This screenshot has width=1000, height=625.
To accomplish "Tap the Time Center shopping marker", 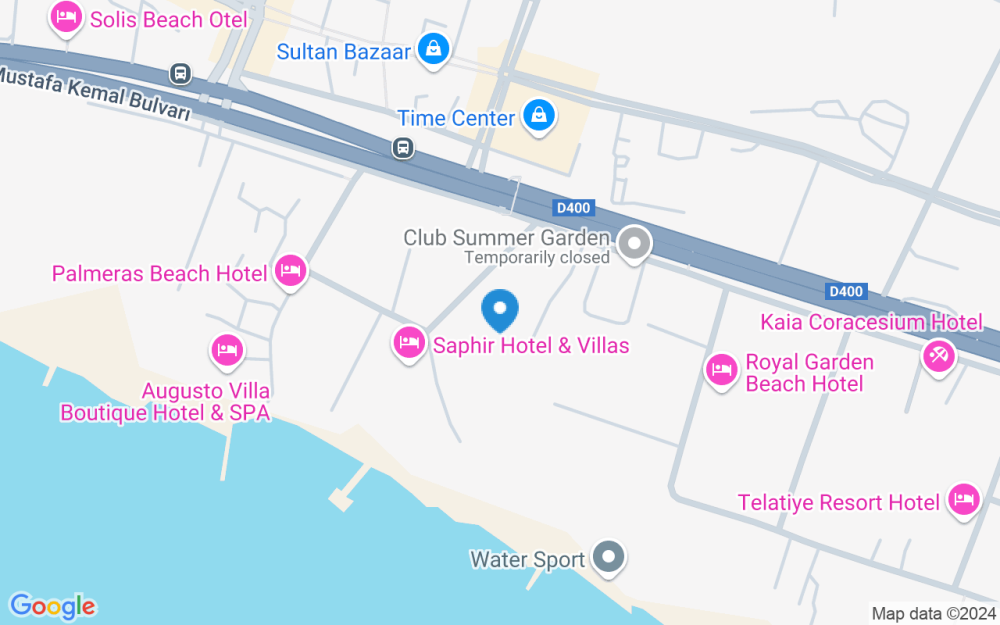I will click(x=539, y=116).
